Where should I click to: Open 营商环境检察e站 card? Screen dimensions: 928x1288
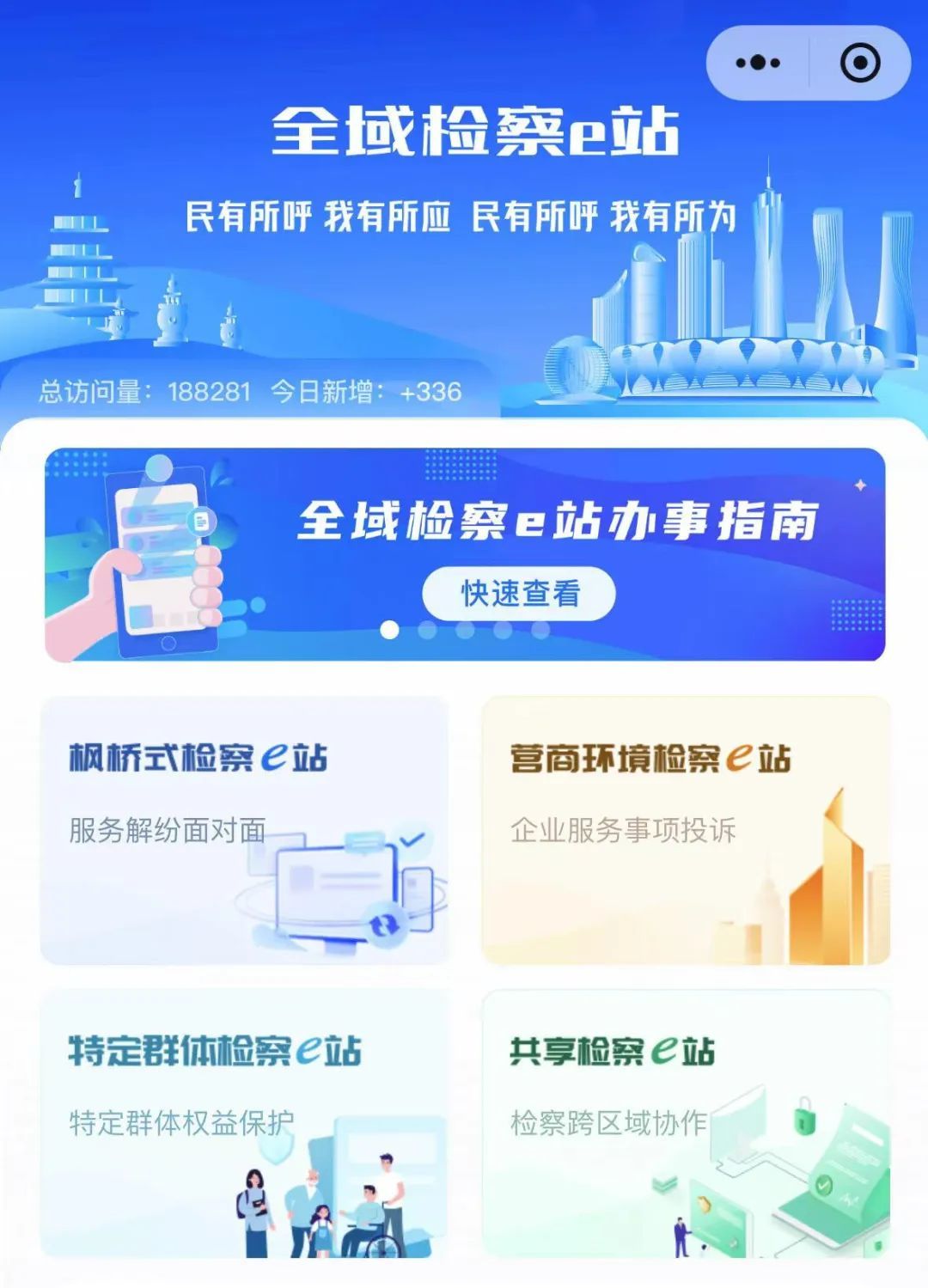click(686, 829)
